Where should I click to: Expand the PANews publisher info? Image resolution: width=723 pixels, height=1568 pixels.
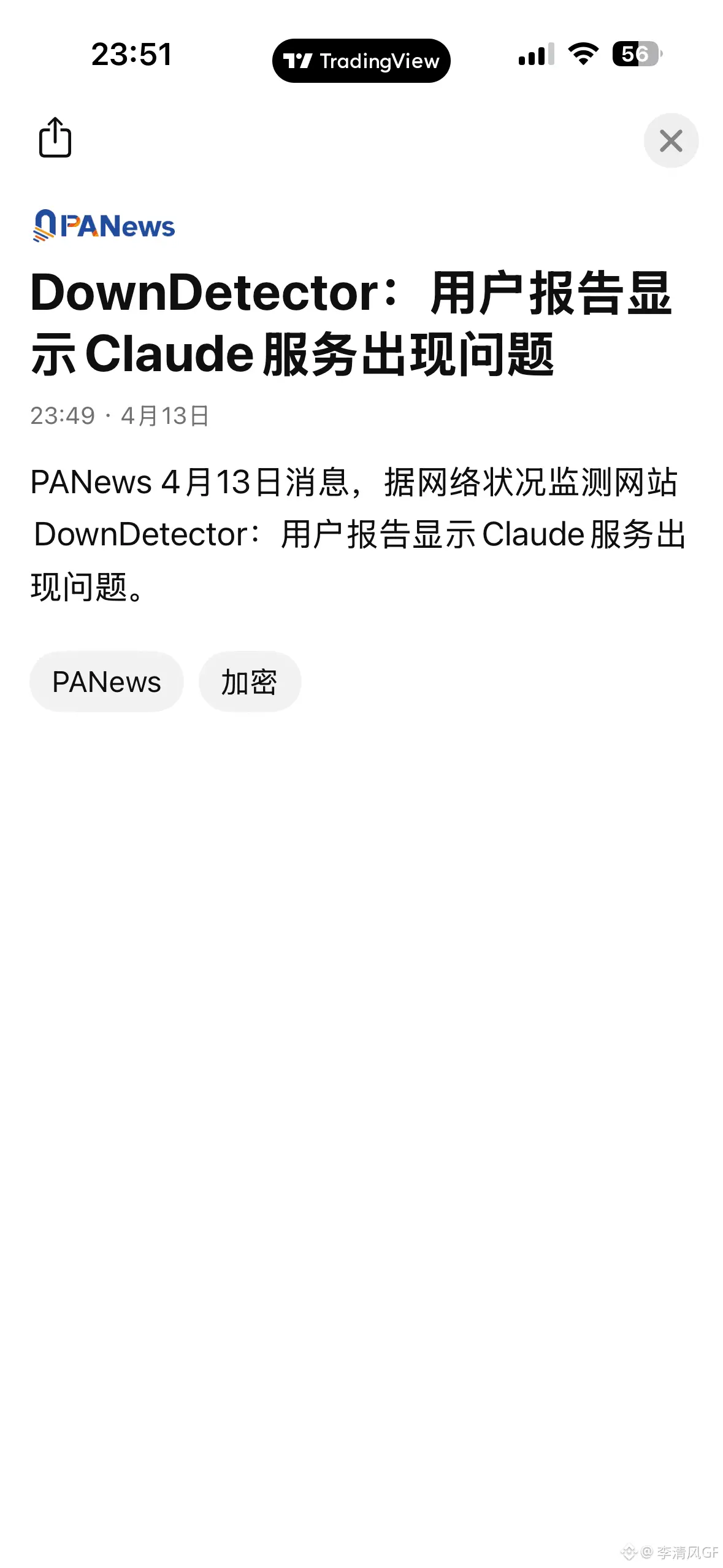click(103, 226)
